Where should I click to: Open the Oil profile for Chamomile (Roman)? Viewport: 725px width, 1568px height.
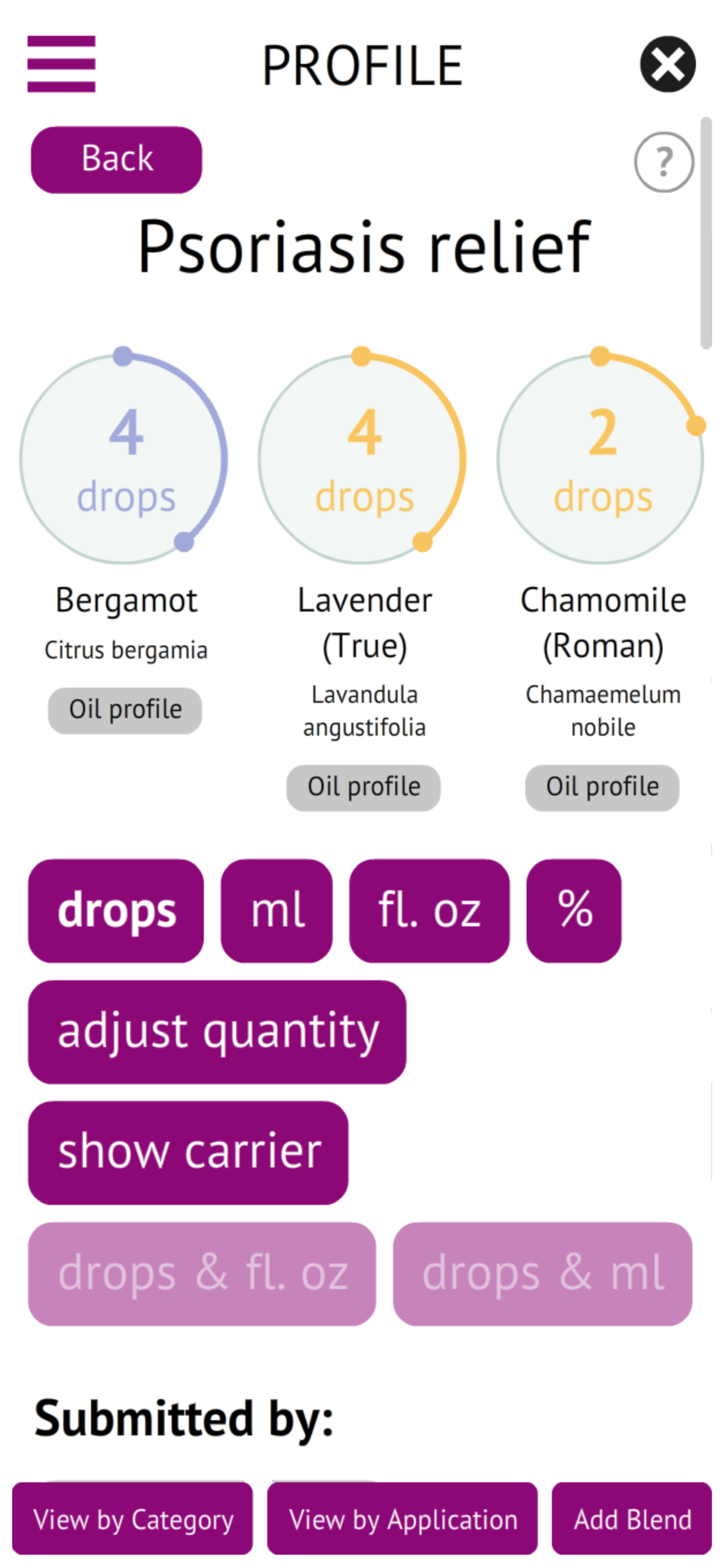601,786
